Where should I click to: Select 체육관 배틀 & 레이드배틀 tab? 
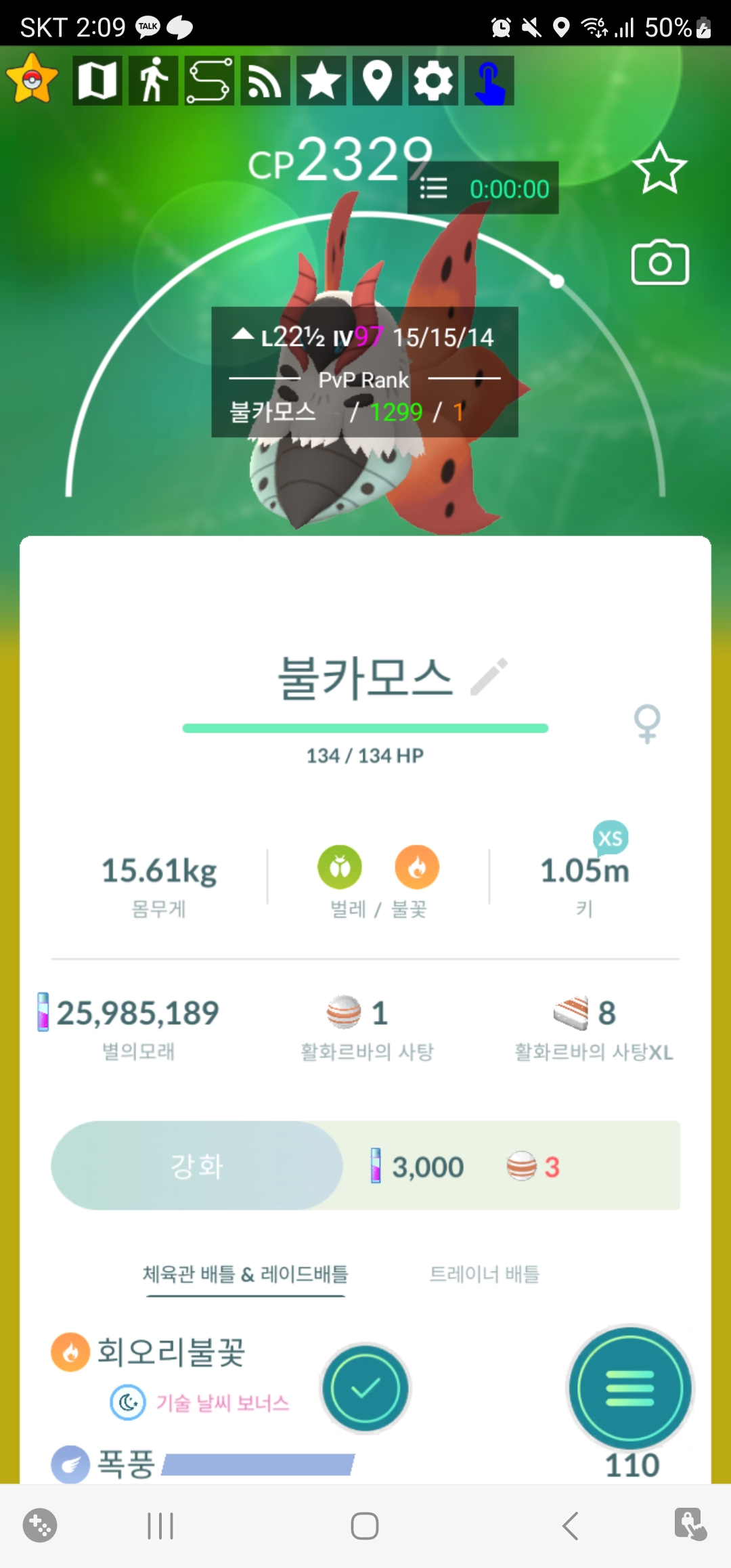coord(245,1274)
